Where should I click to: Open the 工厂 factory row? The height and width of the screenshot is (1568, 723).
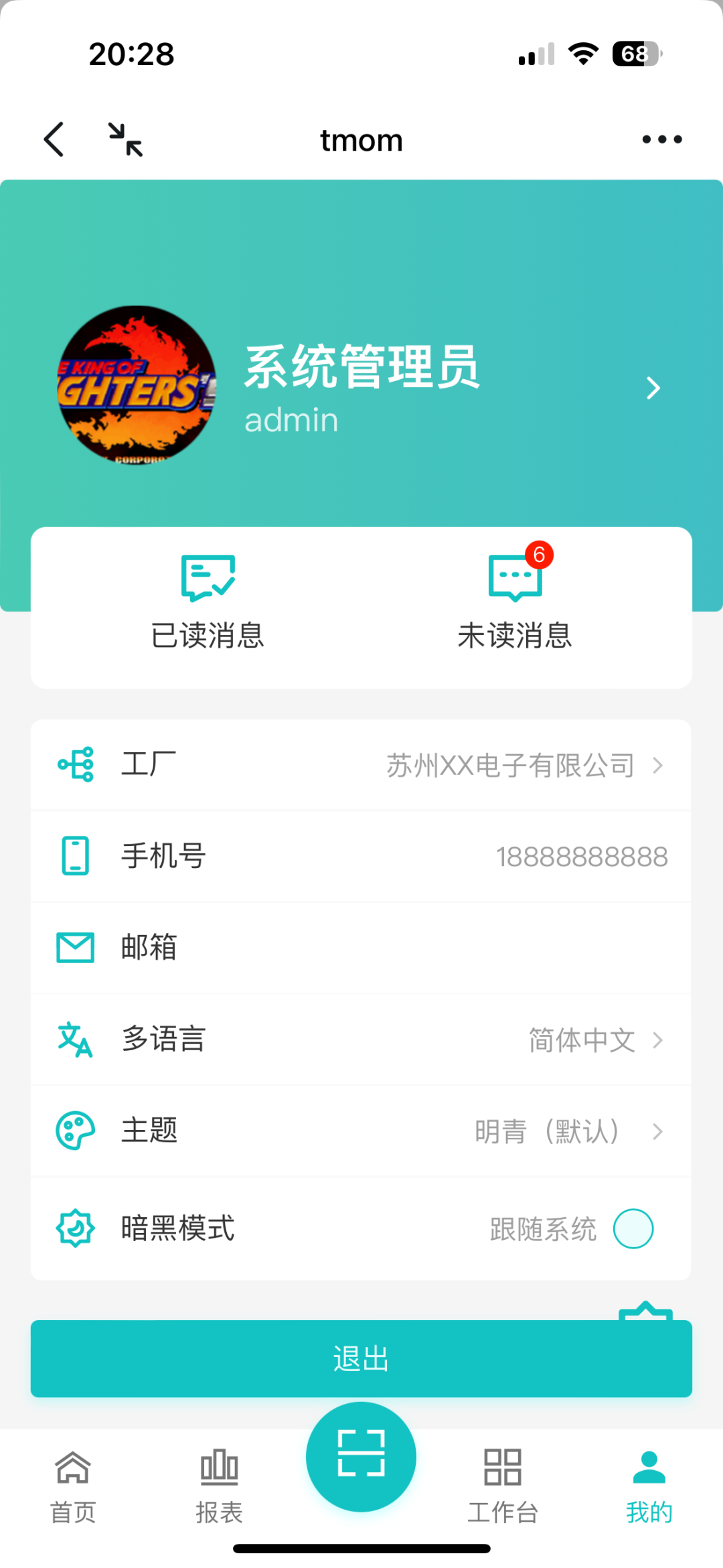click(x=361, y=765)
